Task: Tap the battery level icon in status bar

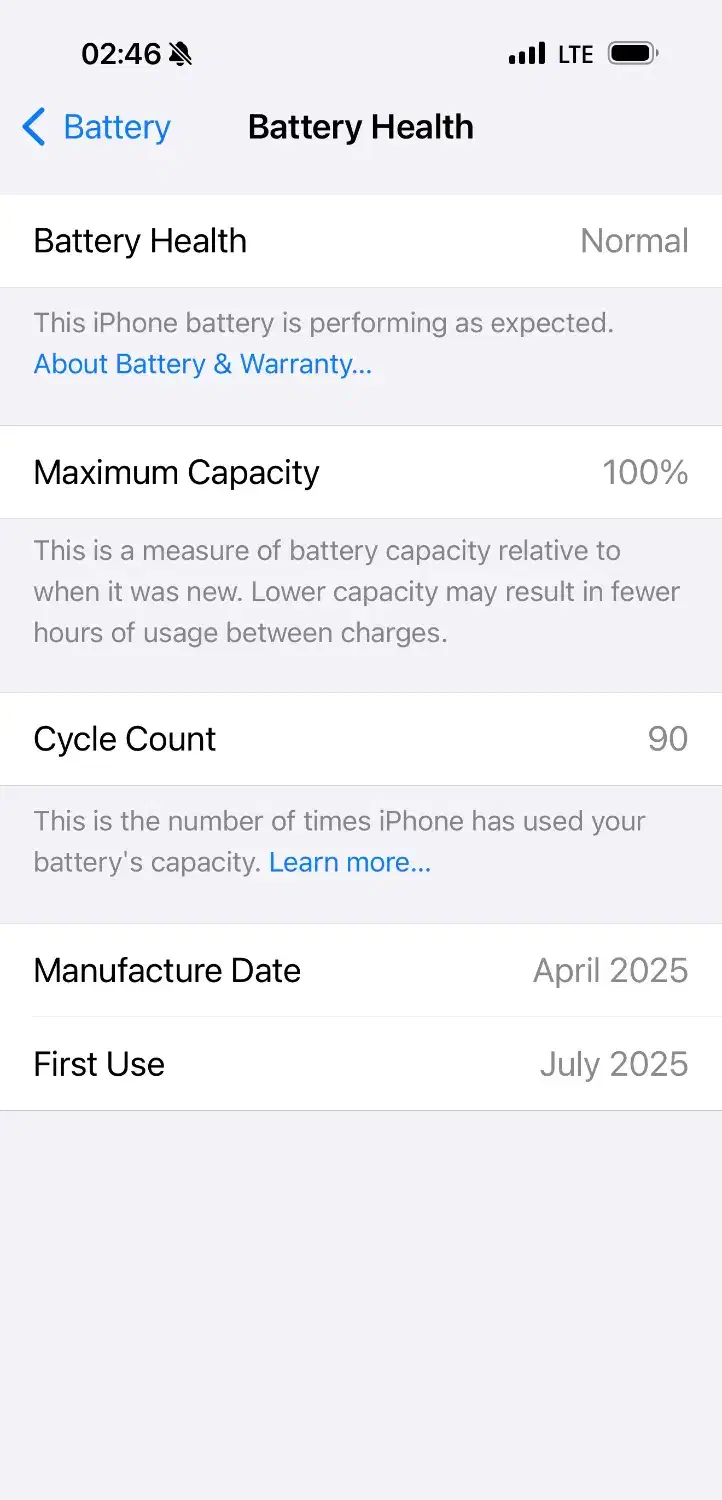Action: [x=633, y=53]
